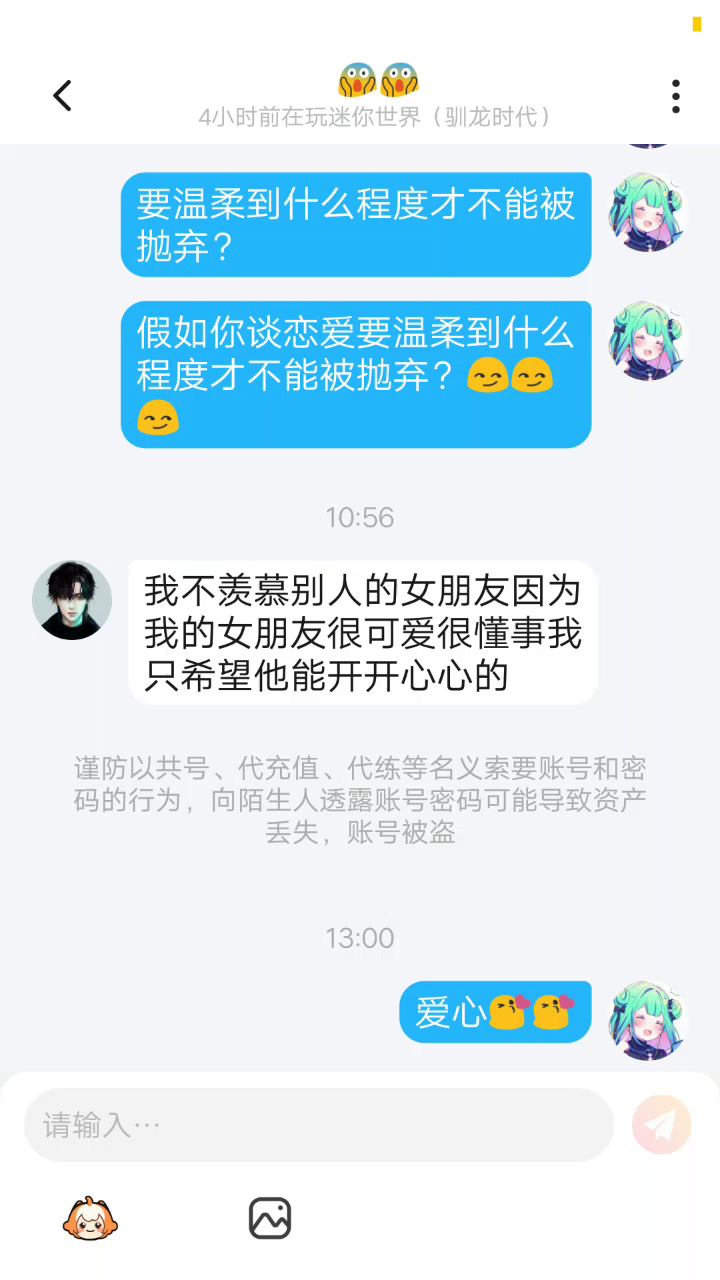This screenshot has height=1280, width=720.
Task: Attach a picture from the gallery
Action: point(270,1218)
